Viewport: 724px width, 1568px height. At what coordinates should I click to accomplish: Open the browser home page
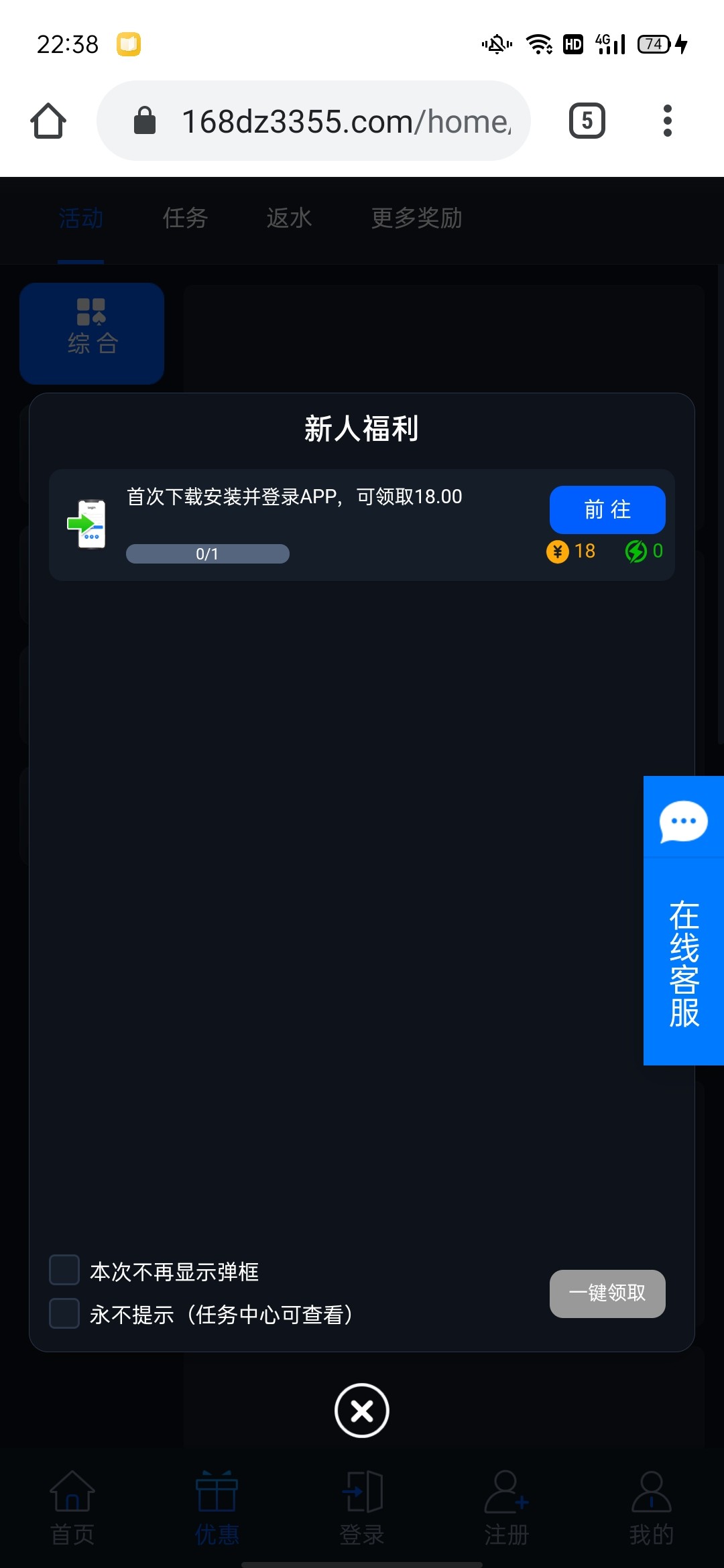coord(48,121)
